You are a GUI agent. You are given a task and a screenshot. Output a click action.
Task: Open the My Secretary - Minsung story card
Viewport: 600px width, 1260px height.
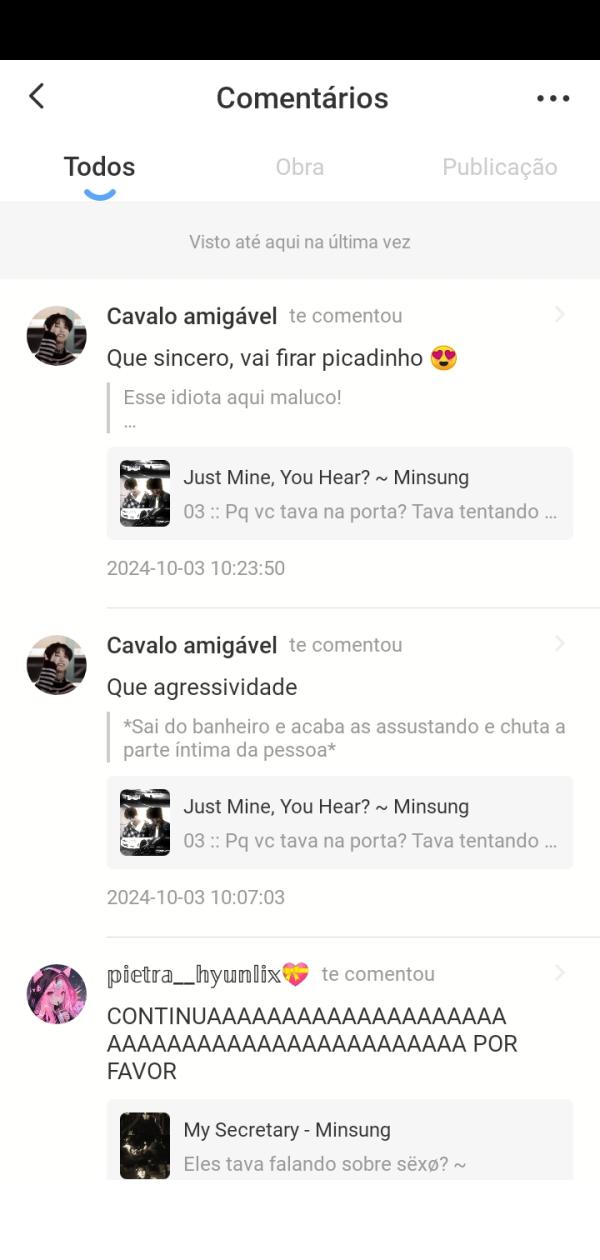339,1145
